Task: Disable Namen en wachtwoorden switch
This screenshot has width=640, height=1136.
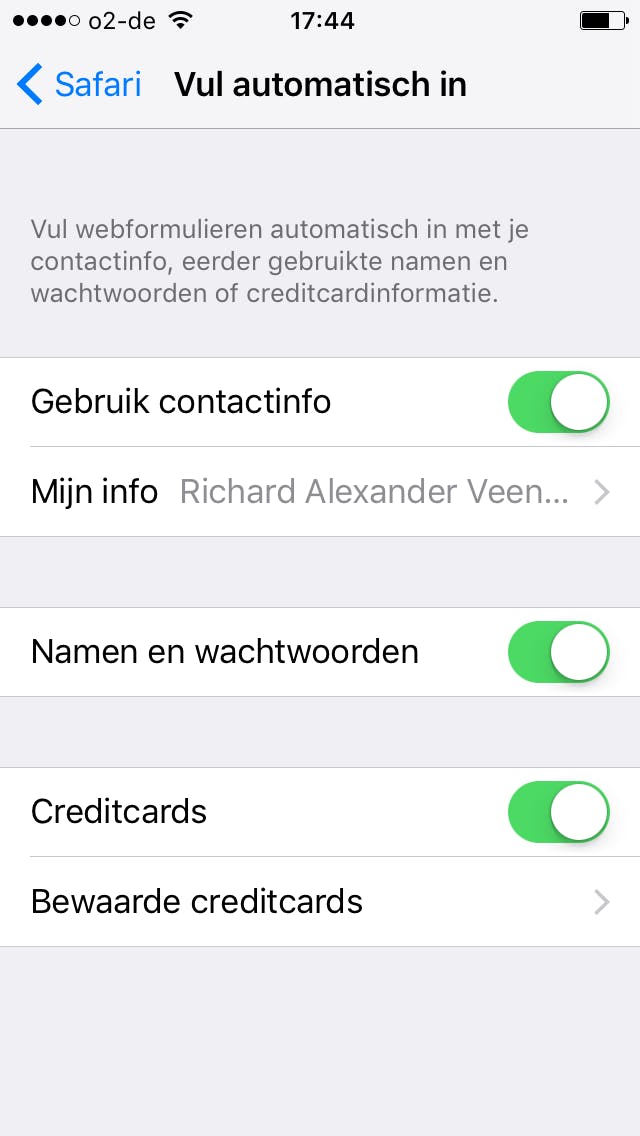Action: (558, 652)
